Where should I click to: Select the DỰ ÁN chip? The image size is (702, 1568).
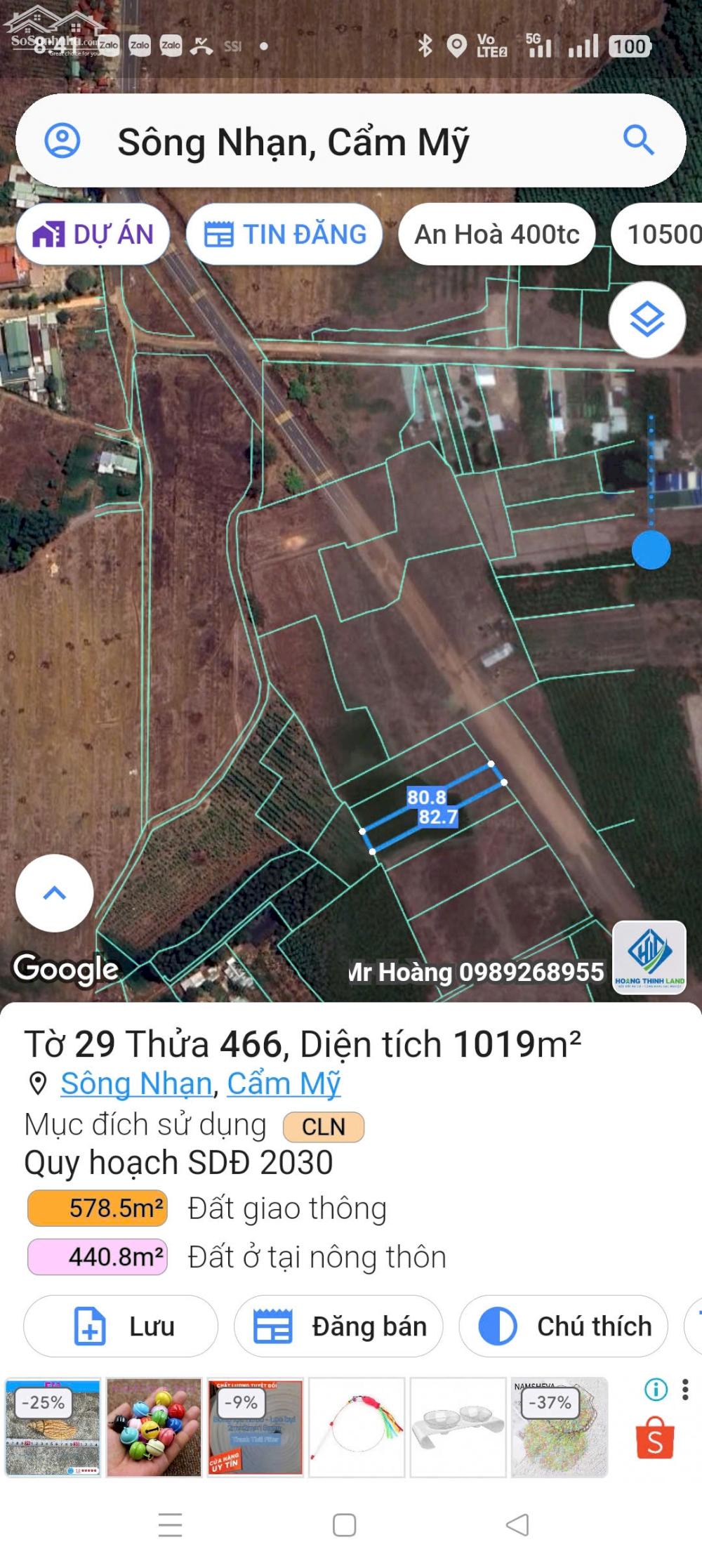[93, 234]
